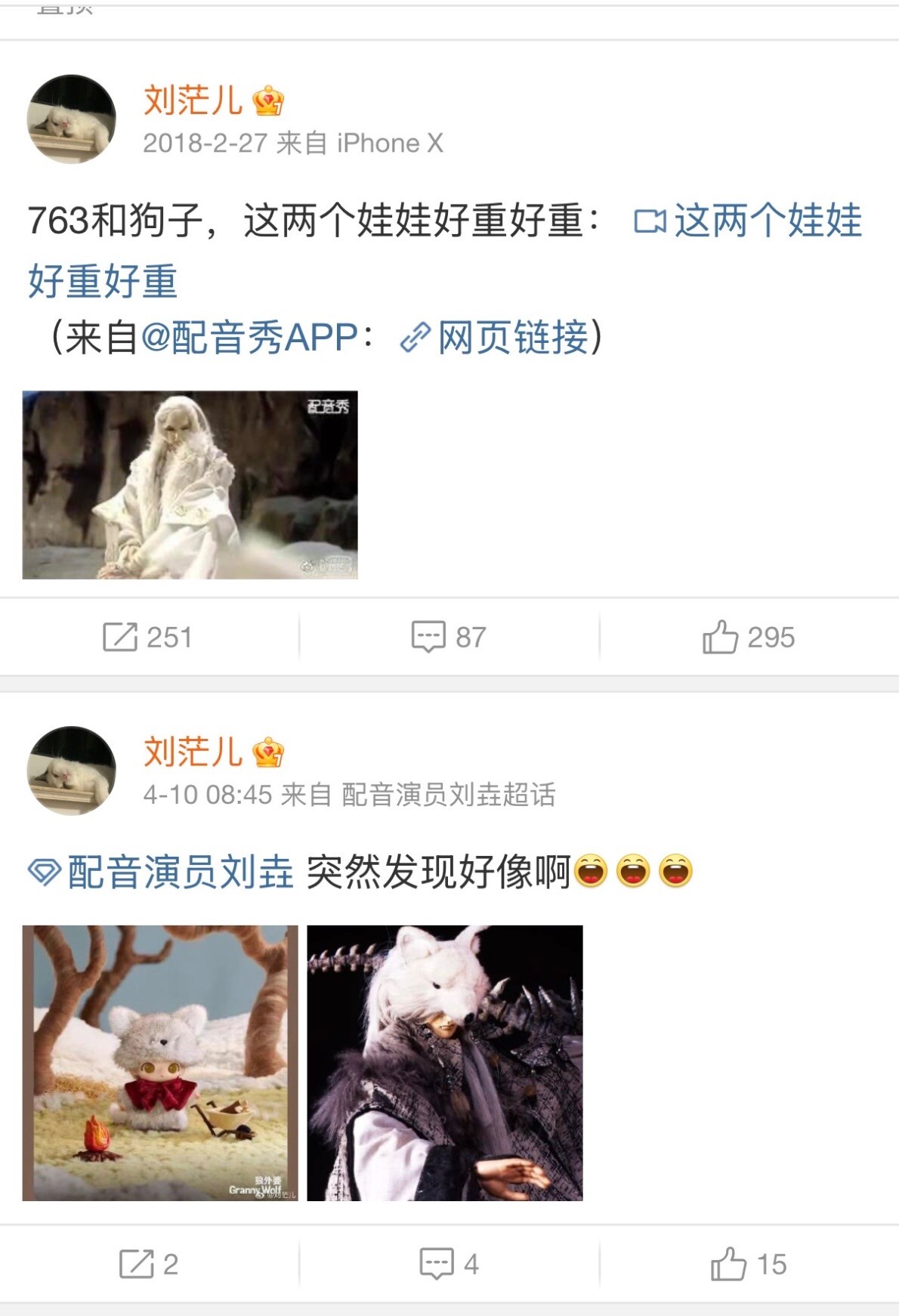Open the avatar on the 4-10 08:45 post
Screen dimensions: 899x1316
[x=72, y=771]
